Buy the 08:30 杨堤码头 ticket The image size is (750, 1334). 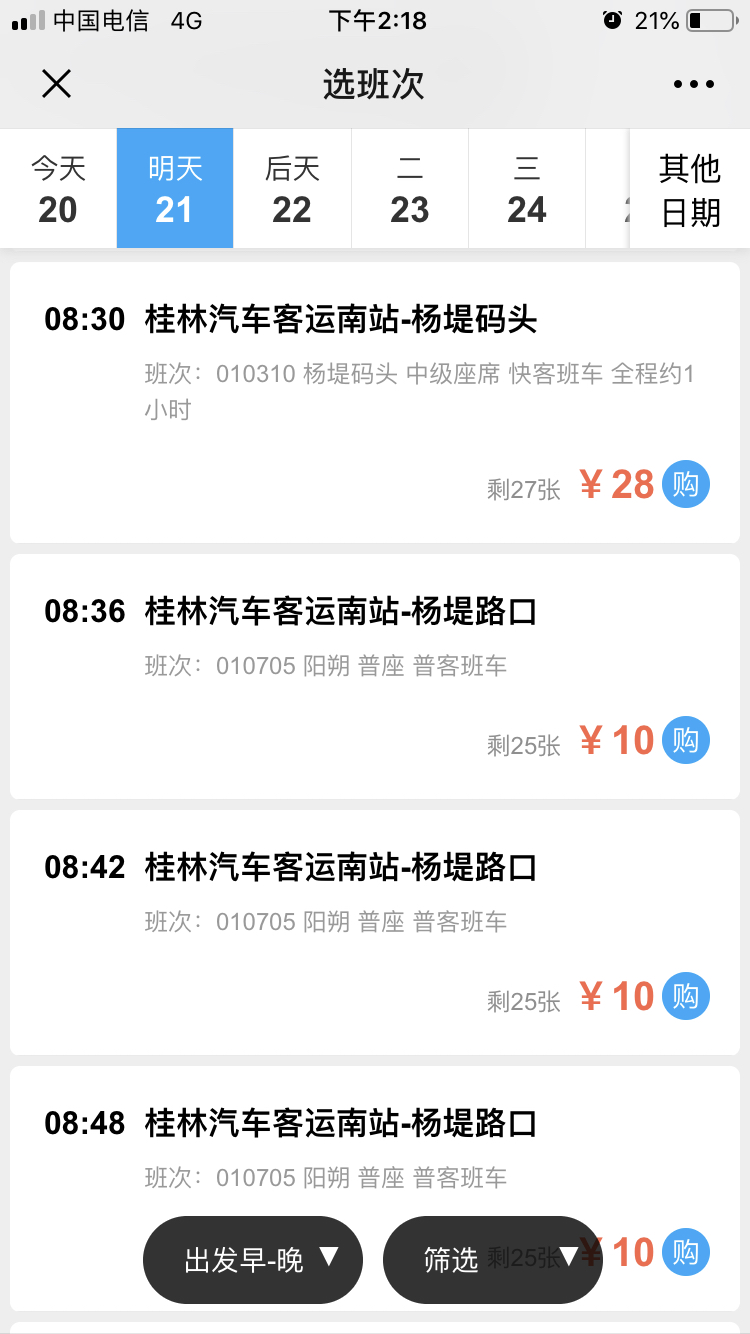[685, 485]
